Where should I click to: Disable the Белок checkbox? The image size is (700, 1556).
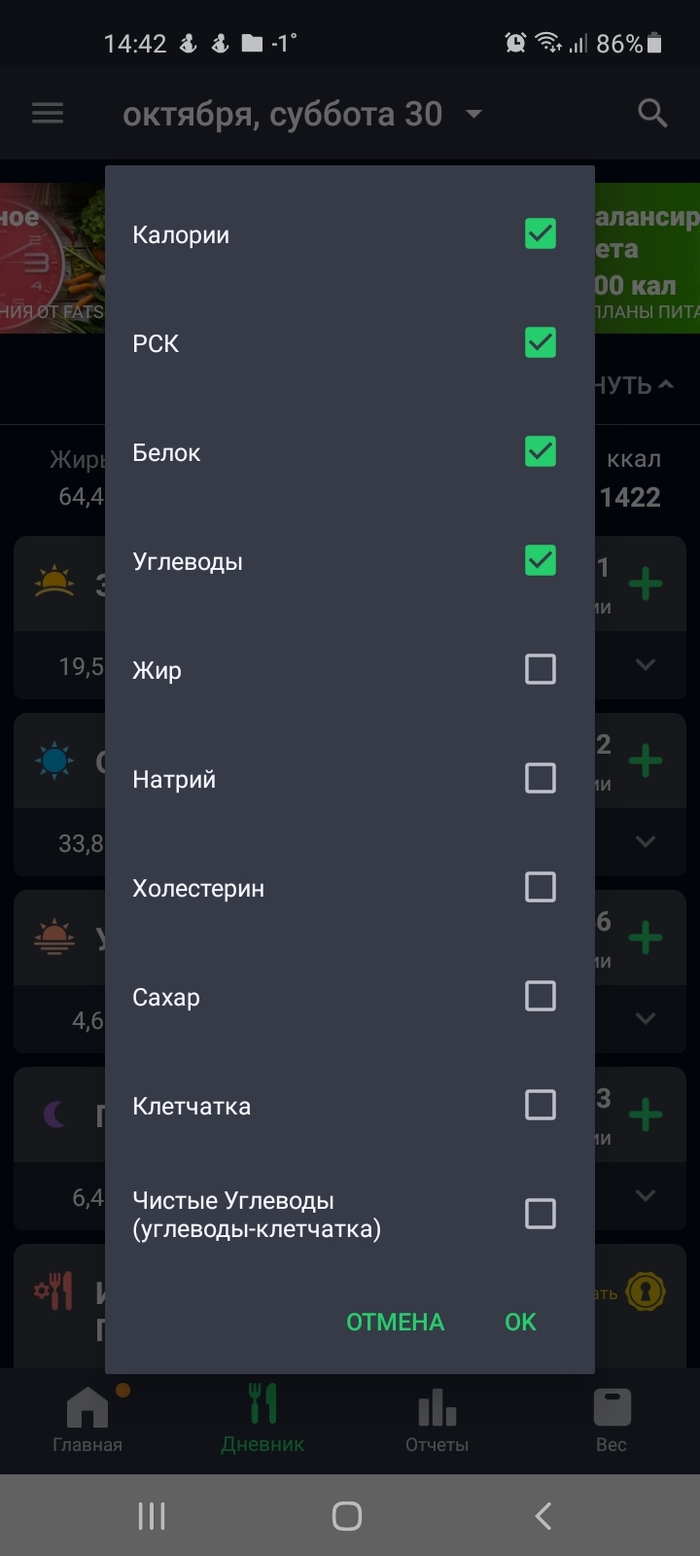(x=540, y=452)
